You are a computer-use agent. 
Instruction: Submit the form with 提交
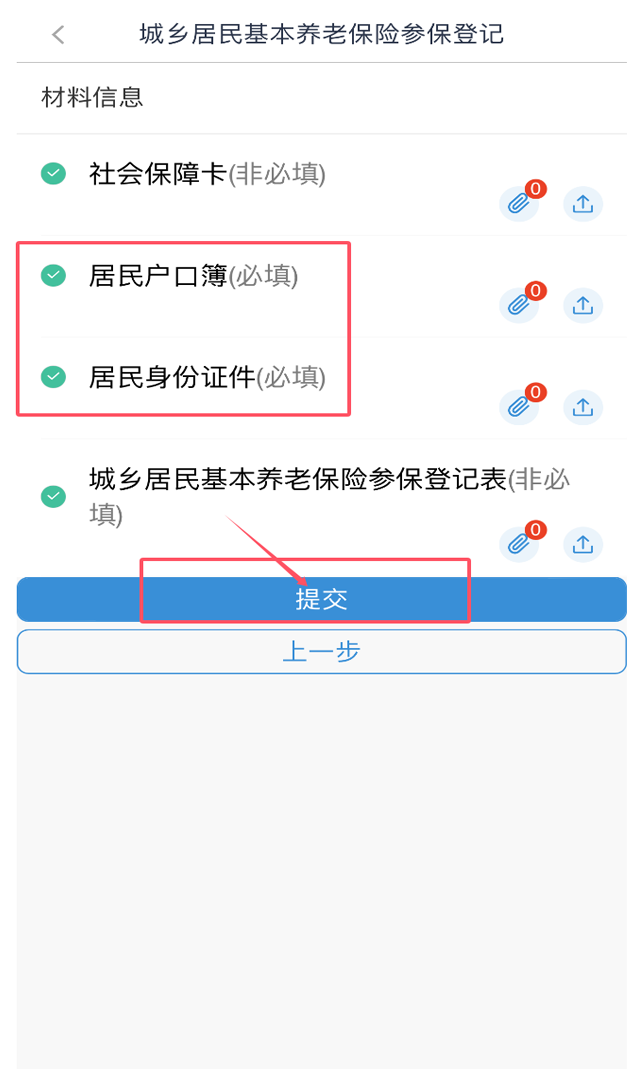point(321,599)
